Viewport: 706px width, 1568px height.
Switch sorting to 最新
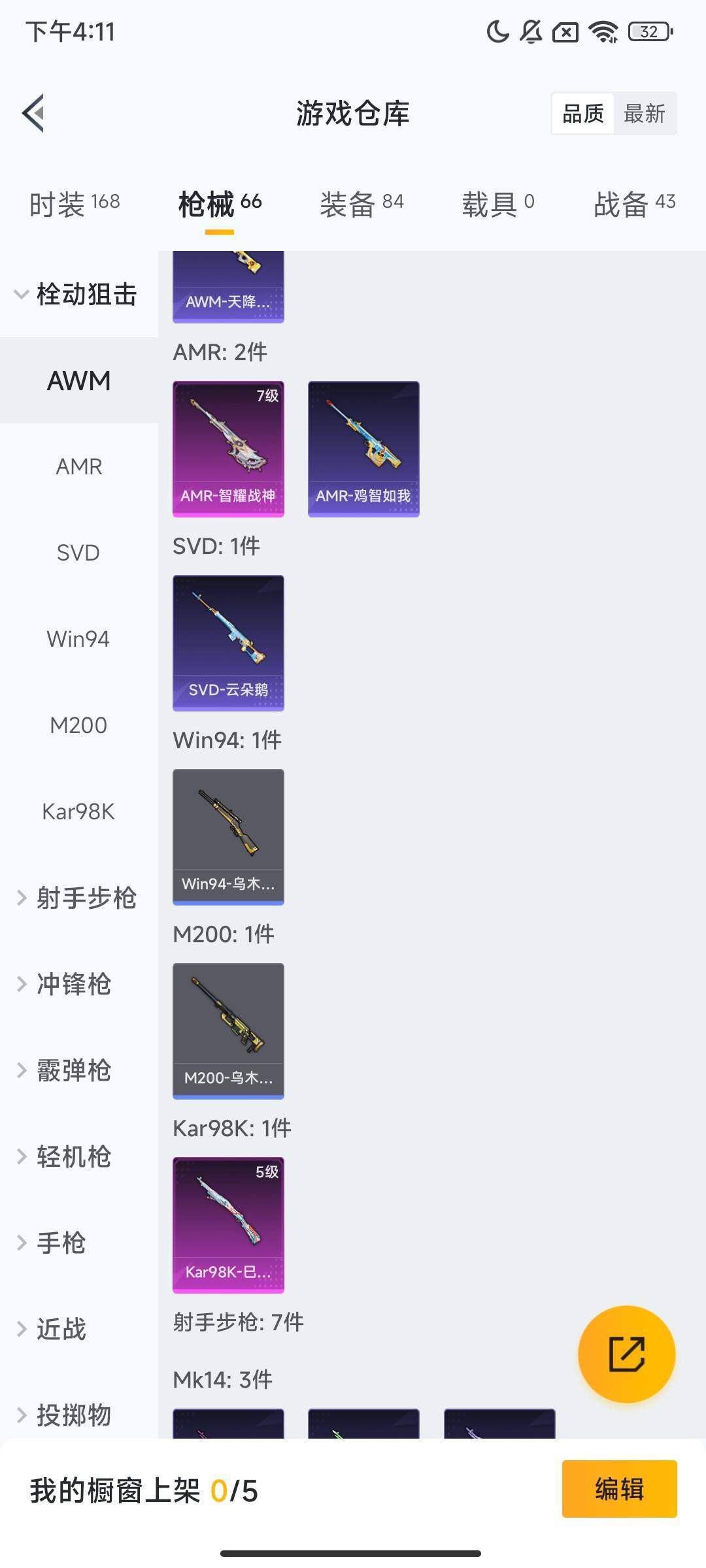(646, 113)
